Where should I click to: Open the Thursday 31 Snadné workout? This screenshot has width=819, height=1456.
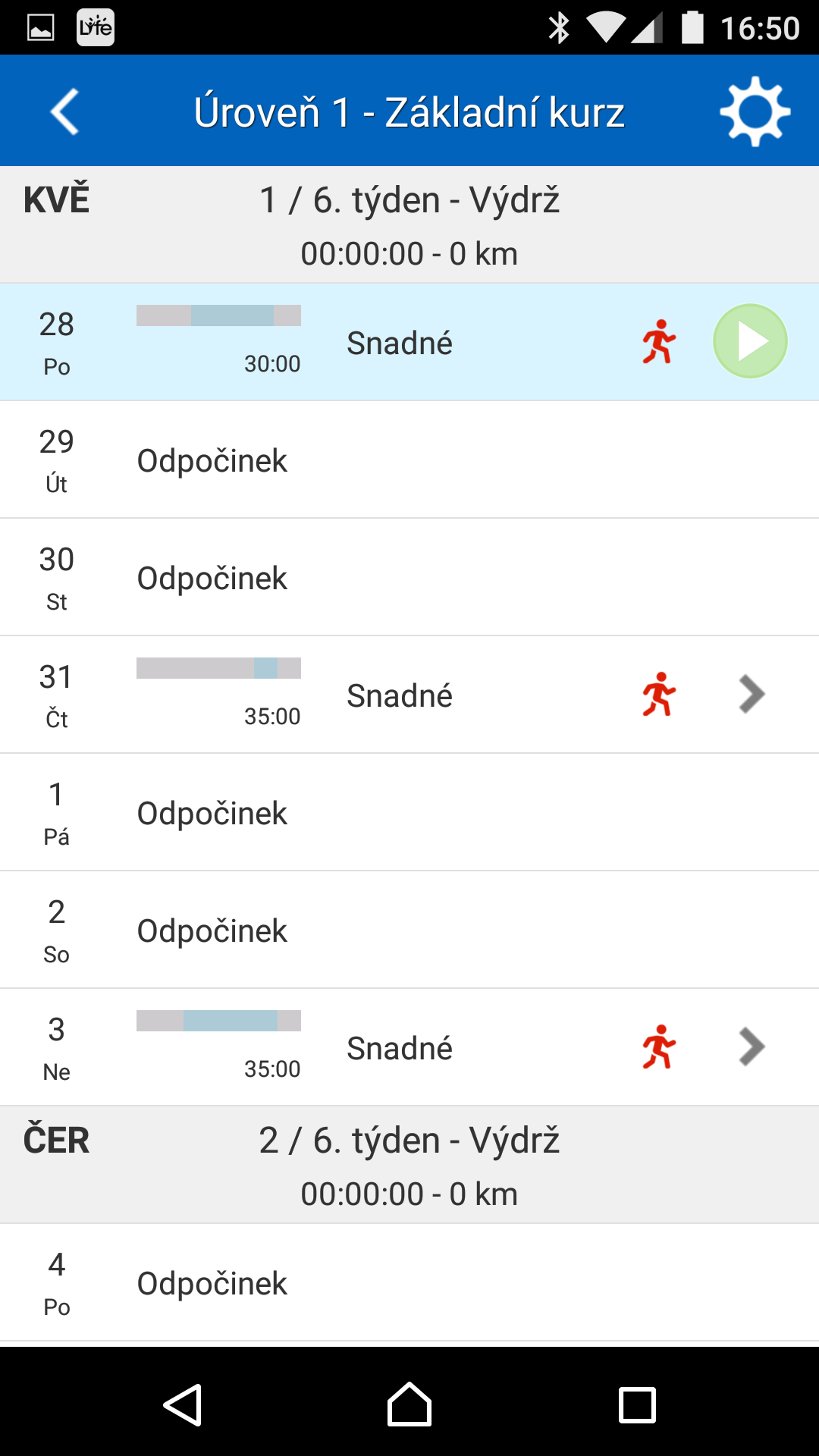click(409, 695)
